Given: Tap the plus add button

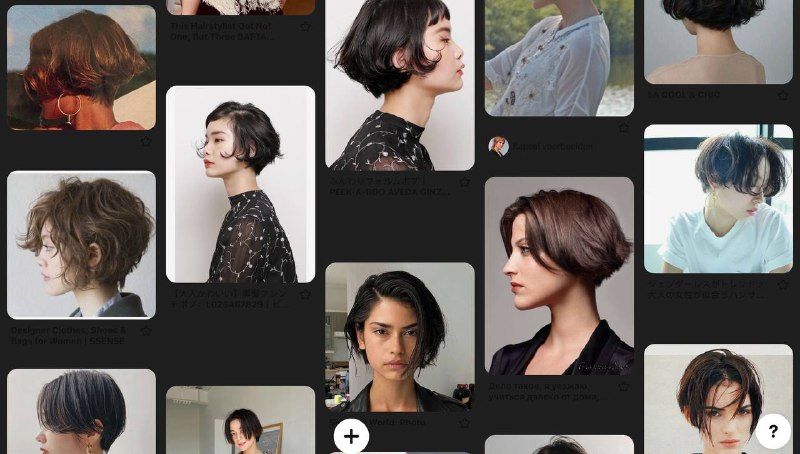Looking at the screenshot, I should point(351,436).
